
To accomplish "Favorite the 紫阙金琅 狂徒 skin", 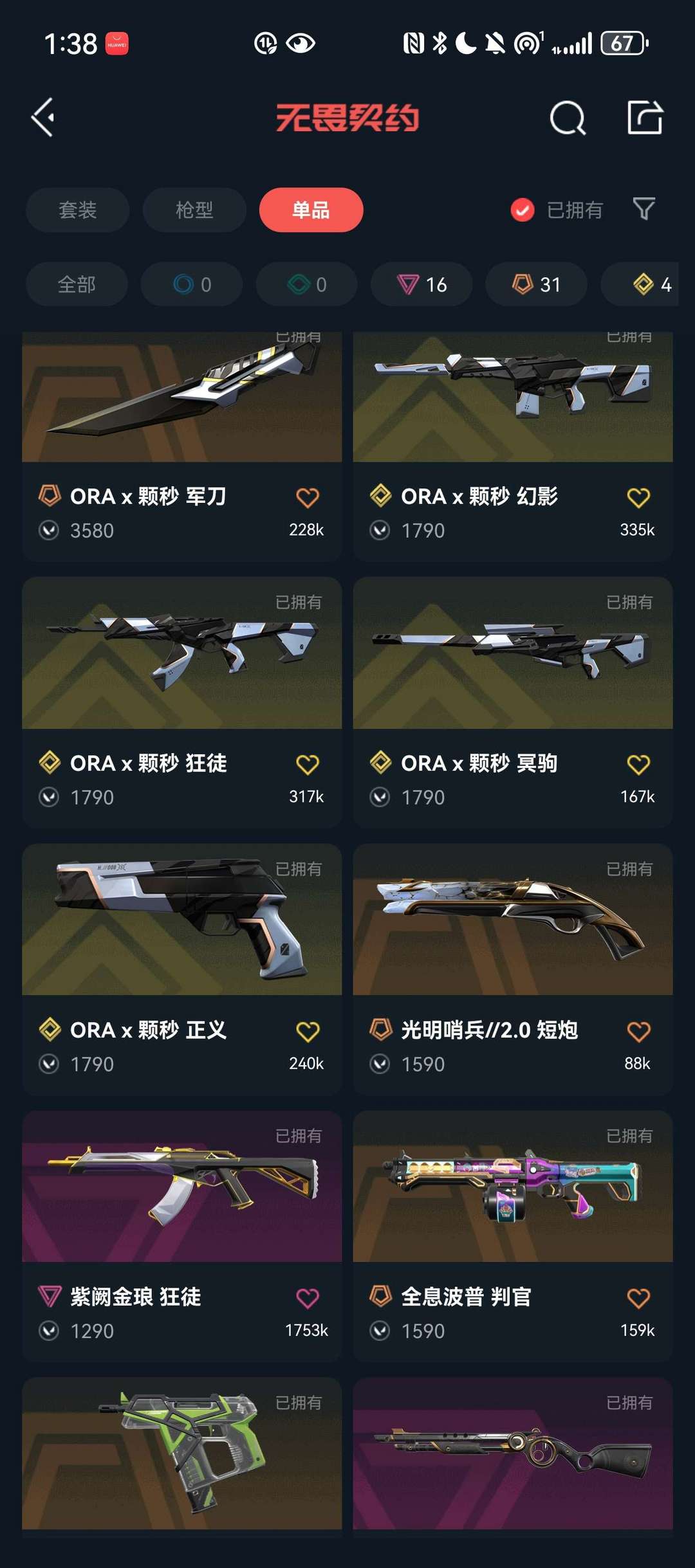I will coord(309,1297).
